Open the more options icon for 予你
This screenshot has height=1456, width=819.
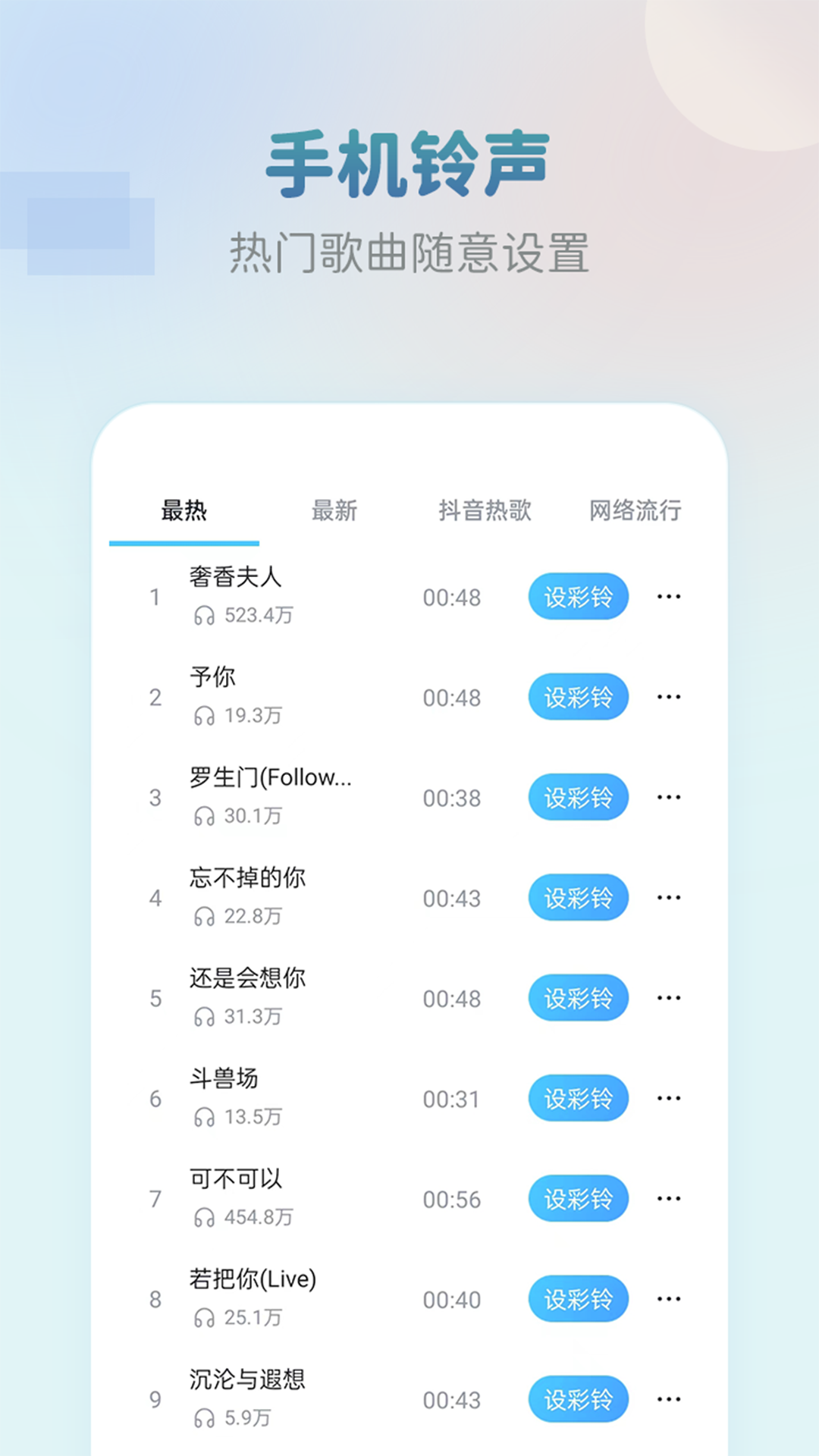coord(670,697)
